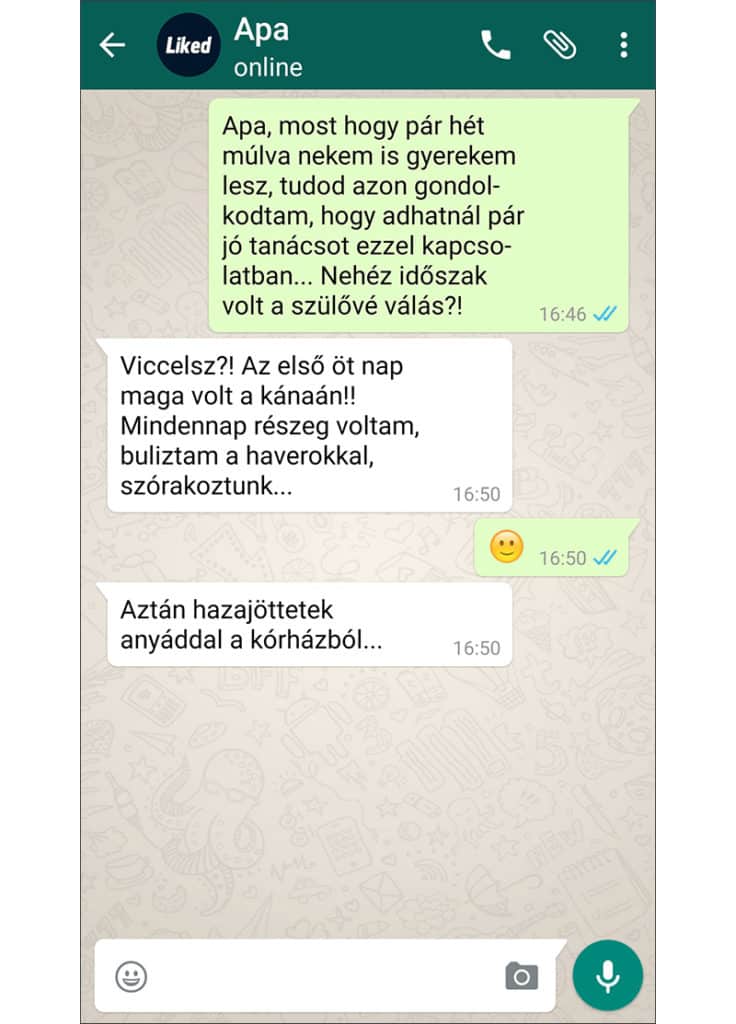Start a voice call with Apa
The image size is (736, 1024).
(x=495, y=44)
